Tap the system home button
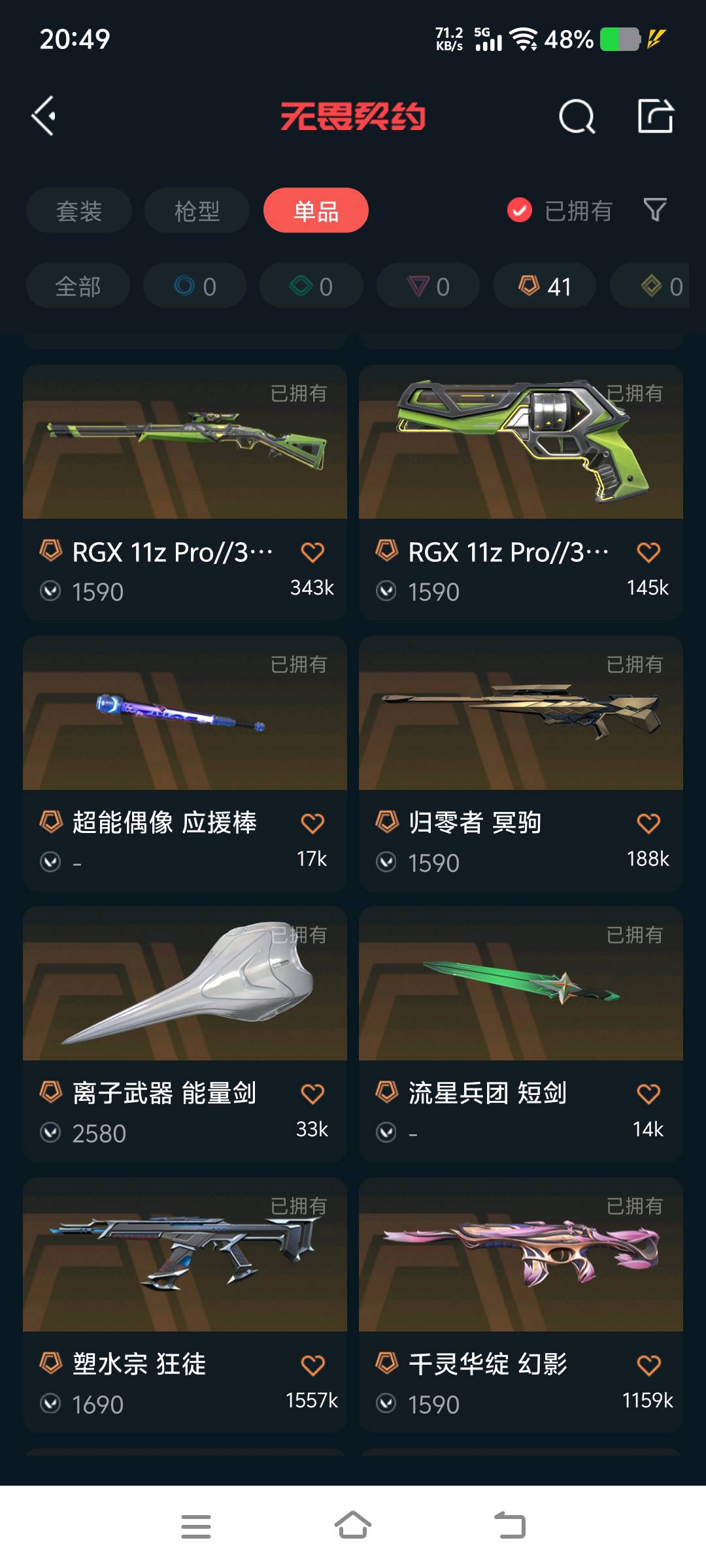 click(x=353, y=1526)
